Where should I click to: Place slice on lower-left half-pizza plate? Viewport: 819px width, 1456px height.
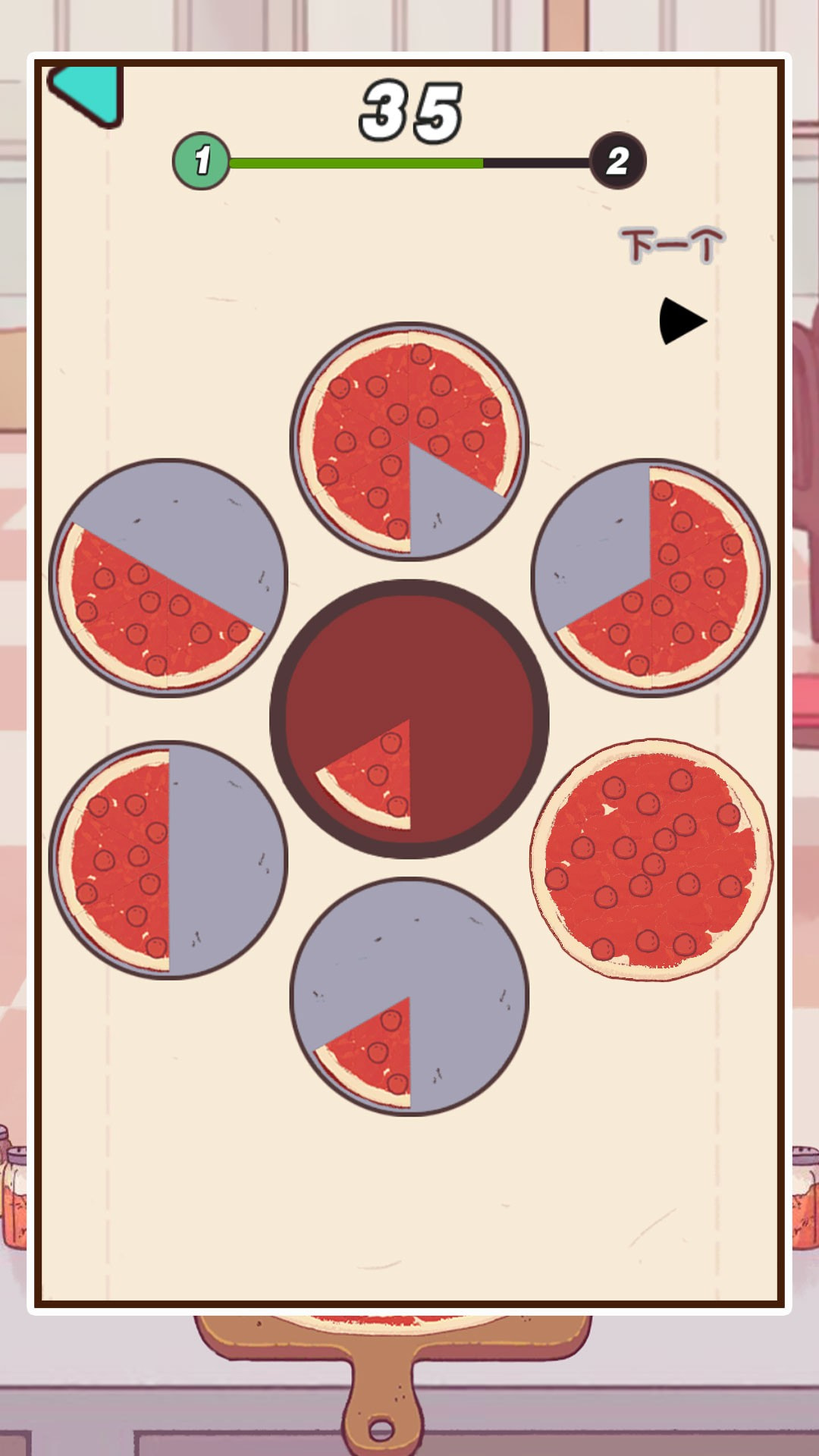pos(168,859)
